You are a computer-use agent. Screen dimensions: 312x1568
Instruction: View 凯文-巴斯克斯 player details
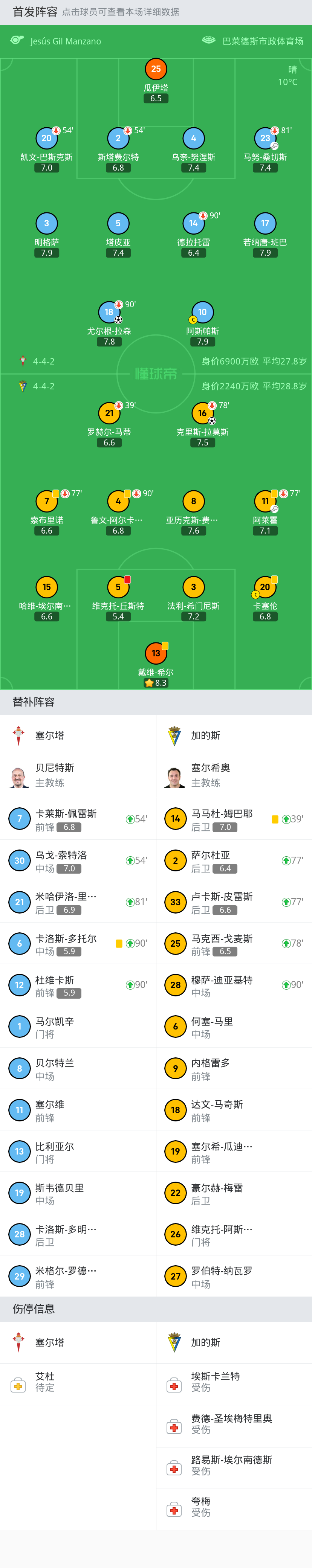(x=46, y=139)
